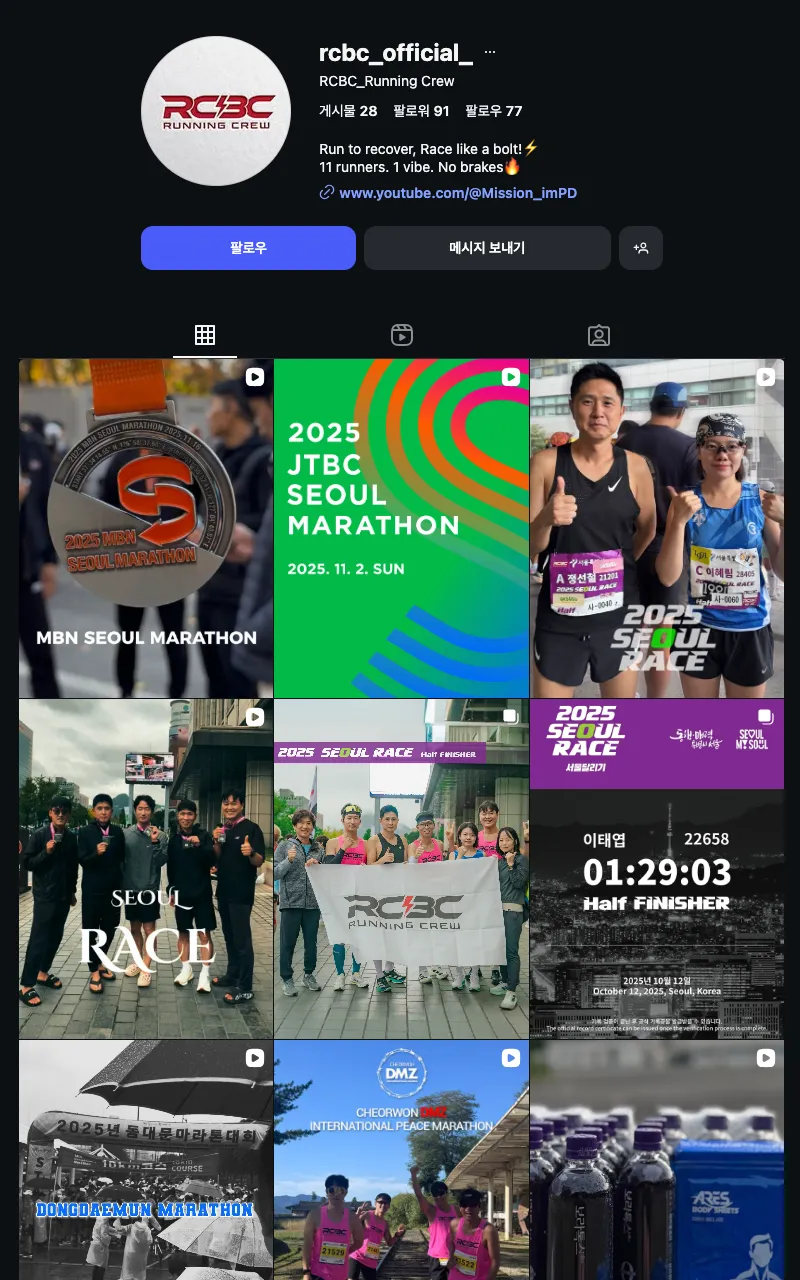This screenshot has height=1280, width=800.
Task: Open the Tagged posts tab
Action: point(598,335)
